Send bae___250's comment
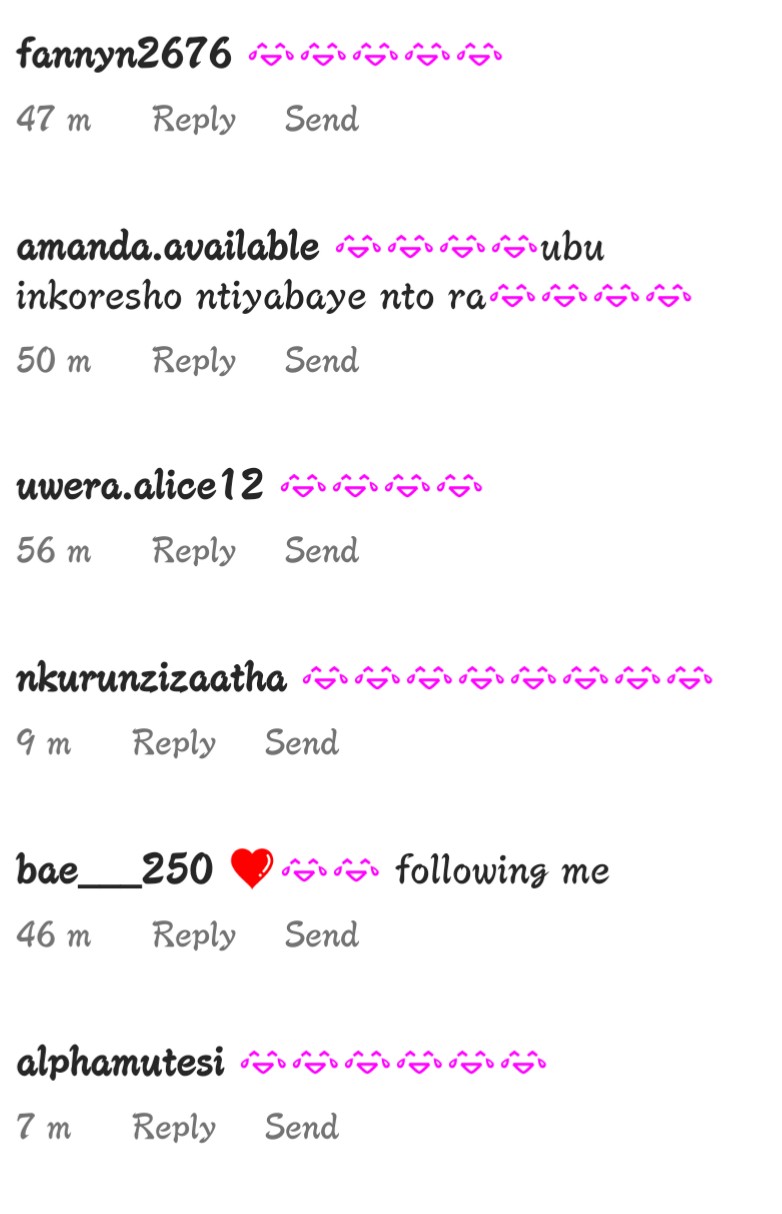Screen dimensions: 782x1214 pyautogui.click(x=321, y=935)
